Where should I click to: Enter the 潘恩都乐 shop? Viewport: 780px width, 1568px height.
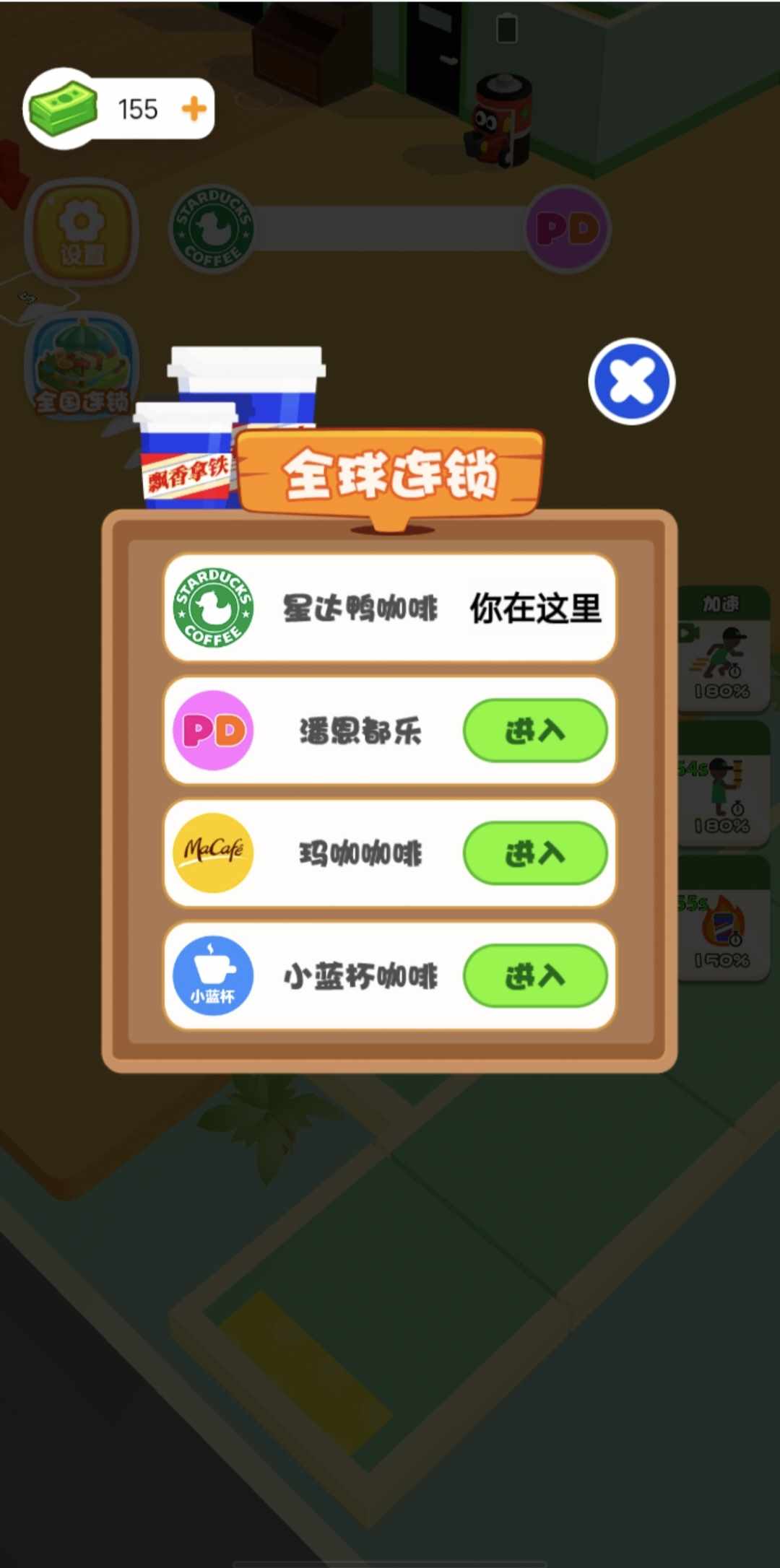(534, 731)
